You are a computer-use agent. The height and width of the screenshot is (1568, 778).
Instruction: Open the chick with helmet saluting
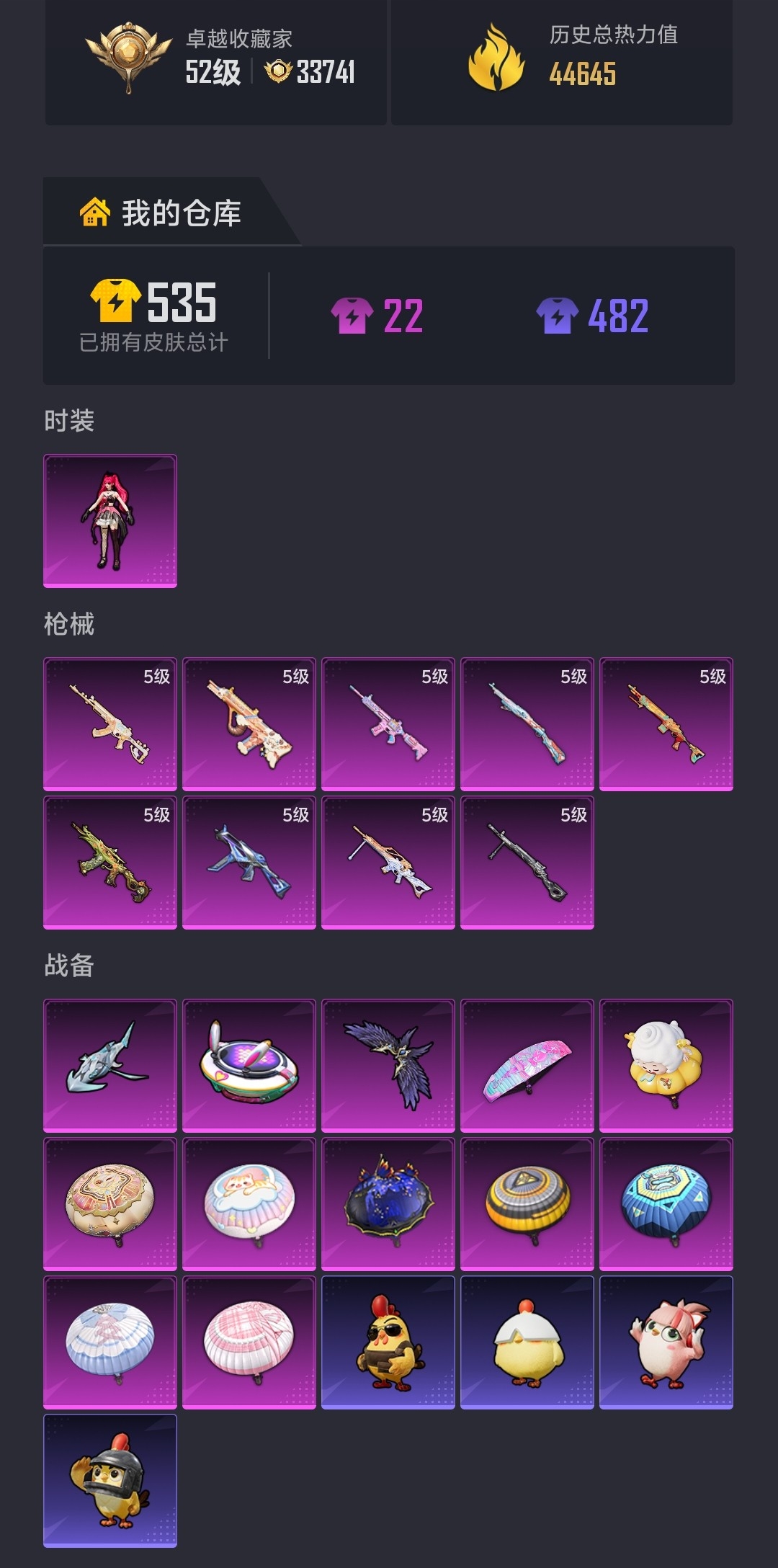click(110, 1480)
